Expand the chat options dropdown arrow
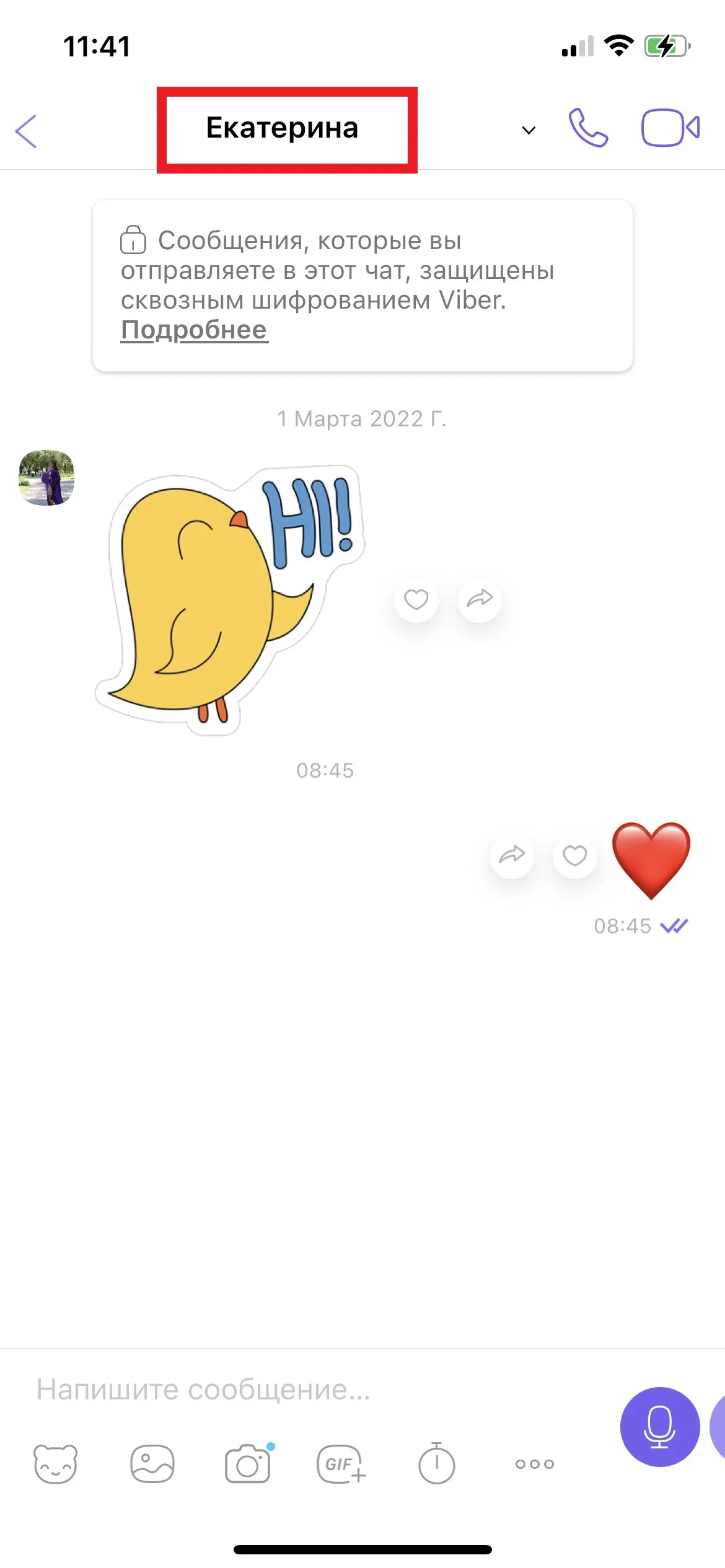Screen dimensions: 725x1568 [x=529, y=130]
